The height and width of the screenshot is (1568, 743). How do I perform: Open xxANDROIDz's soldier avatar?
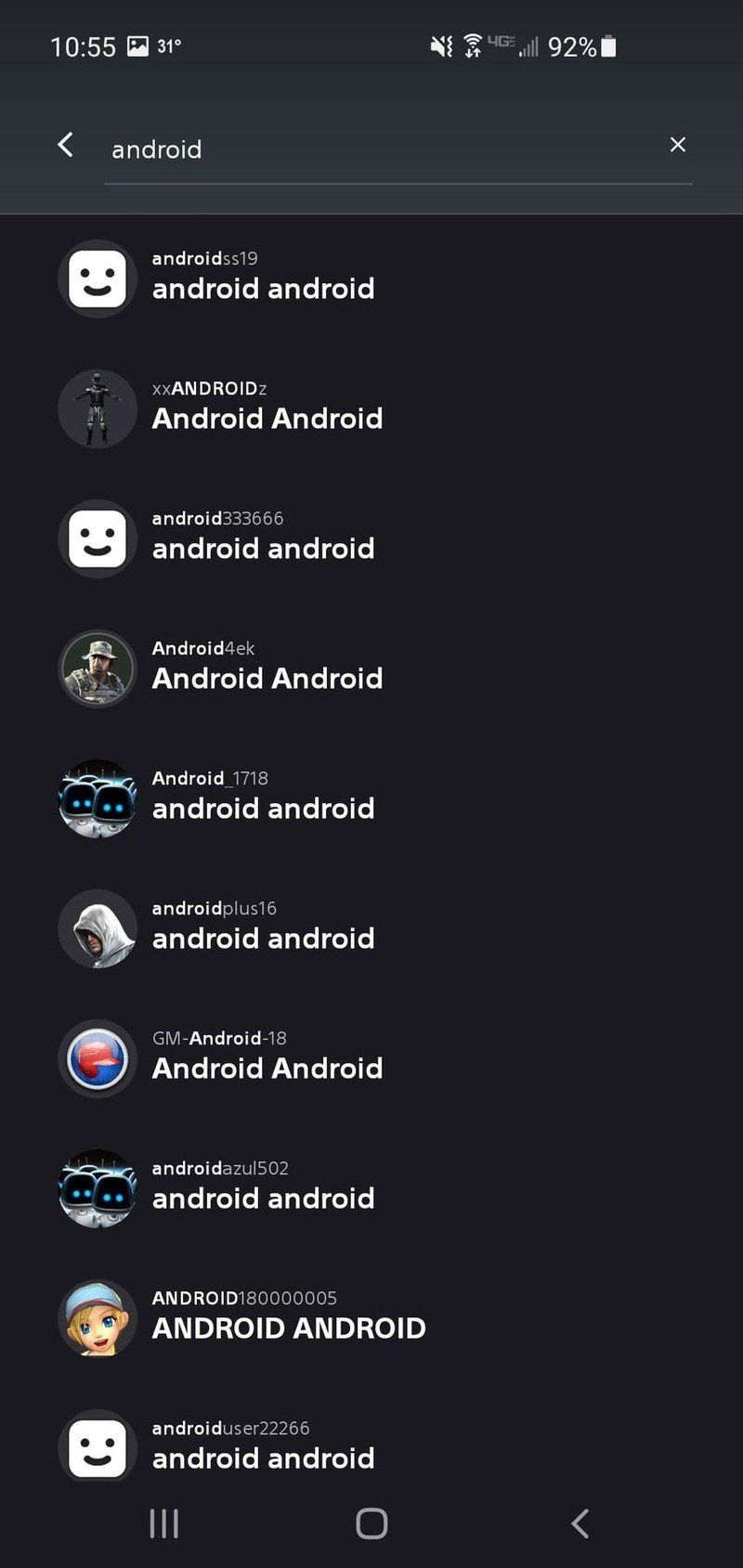tap(97, 408)
